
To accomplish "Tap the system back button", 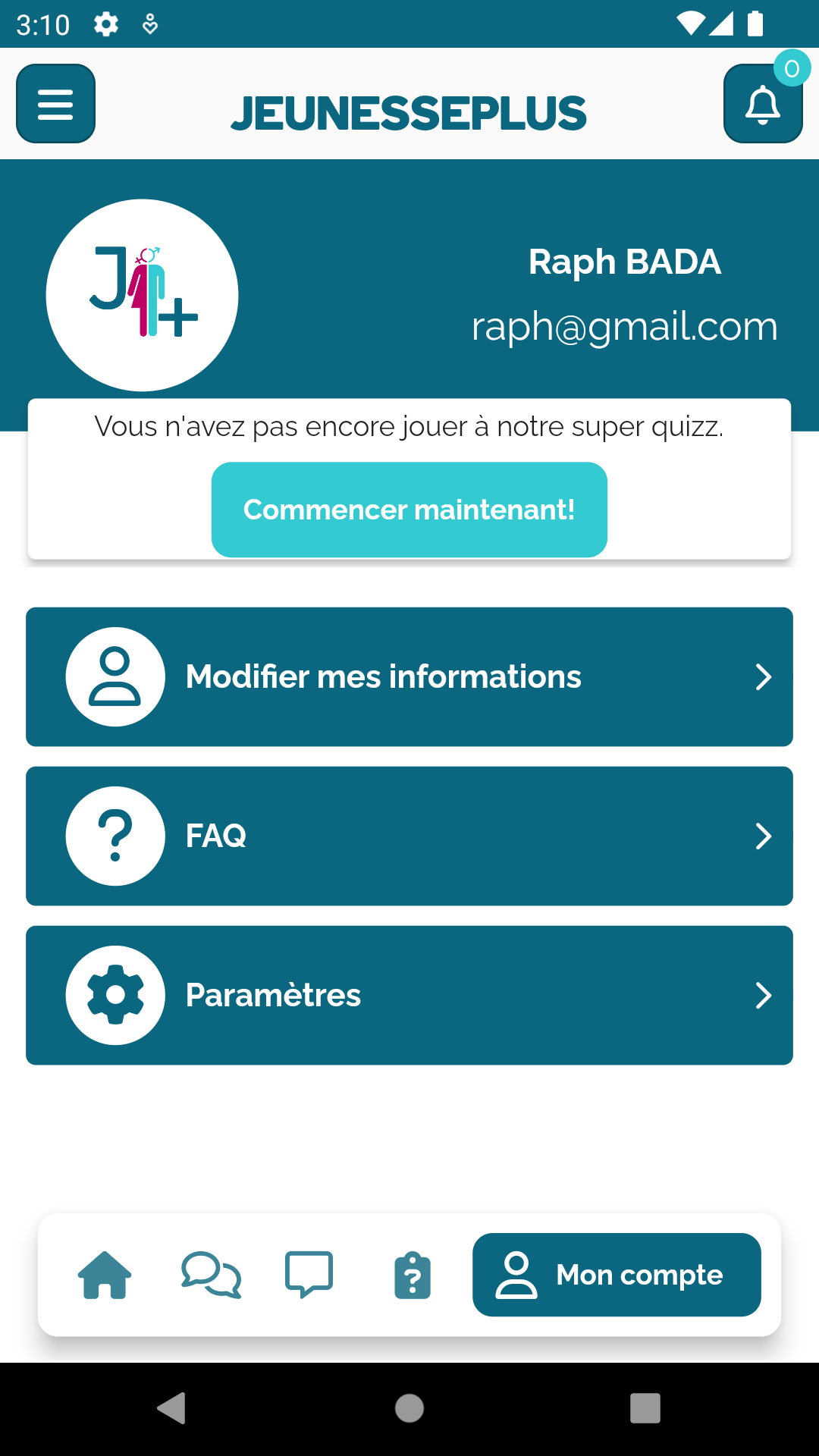I will (172, 1408).
